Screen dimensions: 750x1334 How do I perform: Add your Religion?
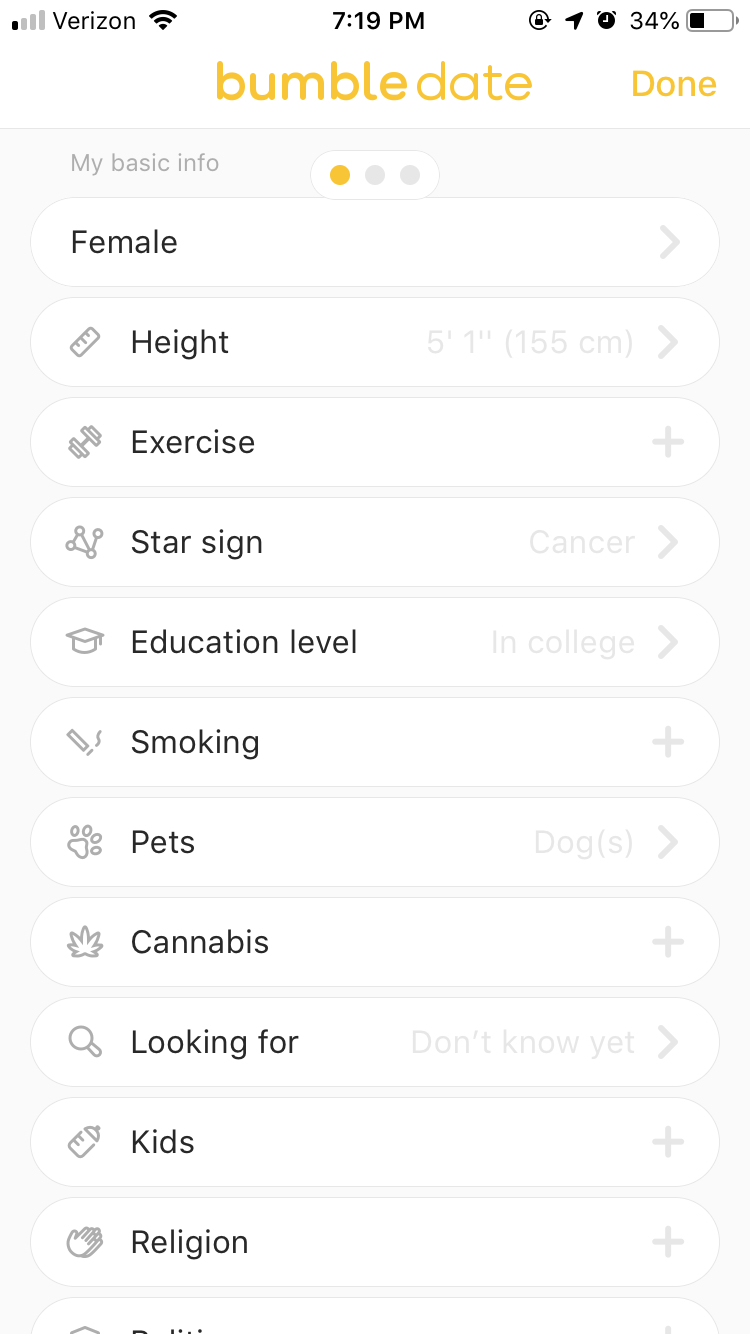point(375,1242)
